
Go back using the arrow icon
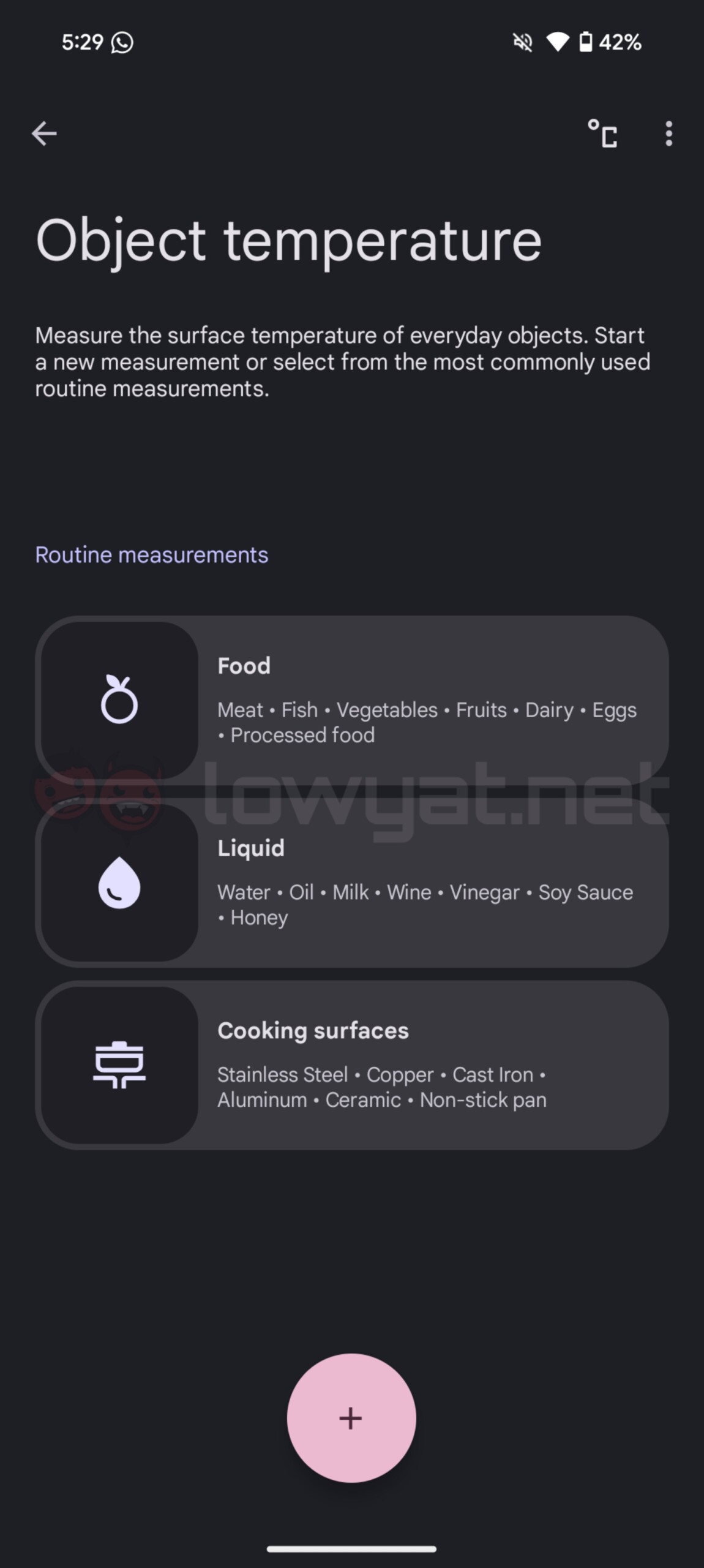click(44, 134)
